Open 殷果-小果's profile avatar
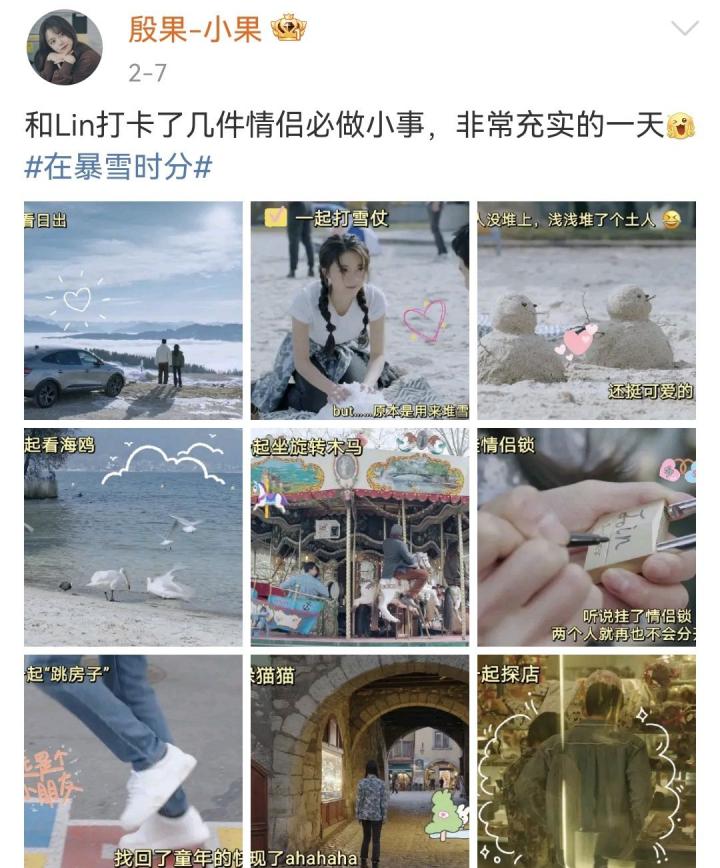Image resolution: width=720 pixels, height=868 pixels. coord(67,47)
